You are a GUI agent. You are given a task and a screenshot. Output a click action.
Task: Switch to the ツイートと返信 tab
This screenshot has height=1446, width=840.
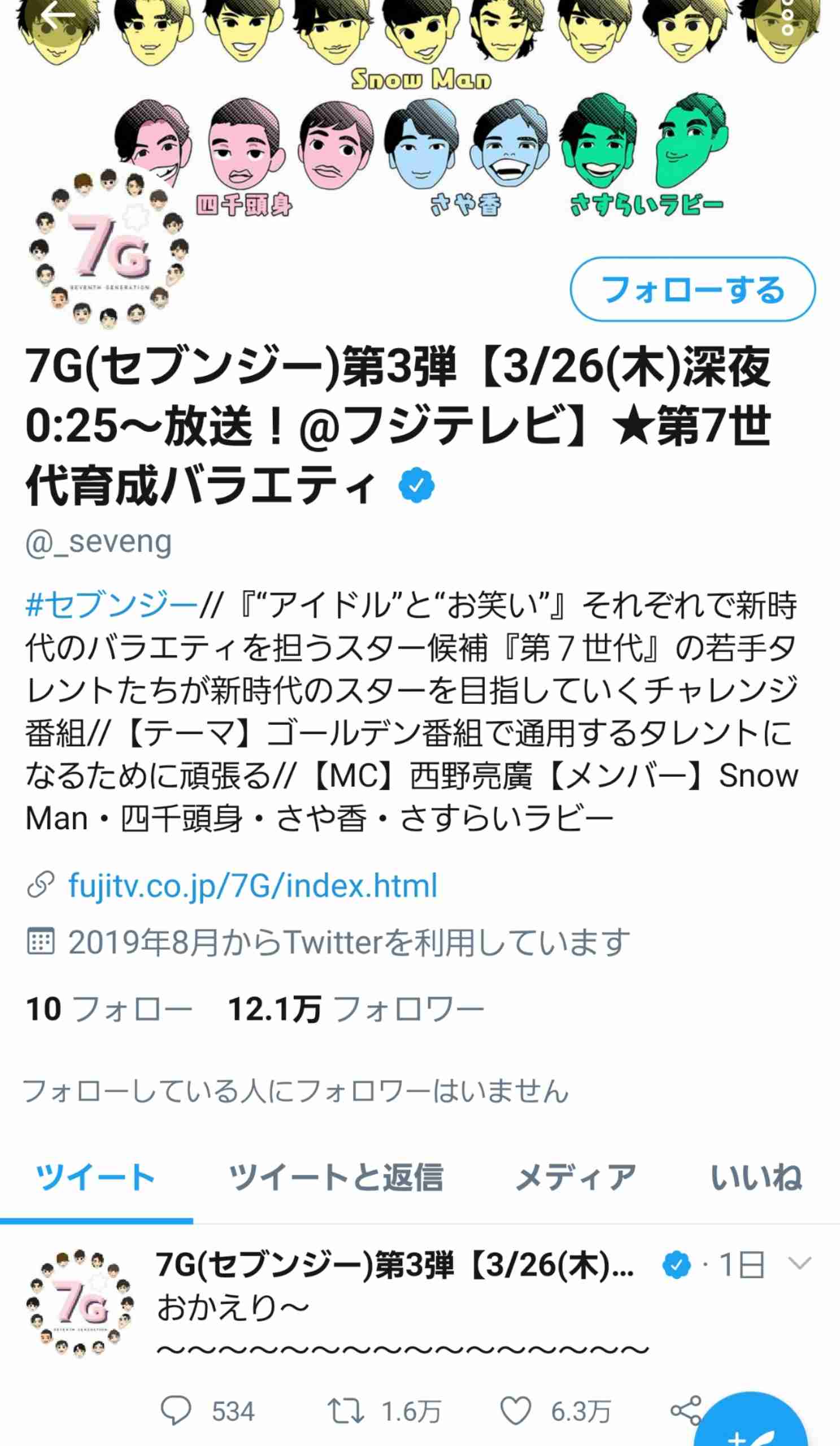(336, 1178)
